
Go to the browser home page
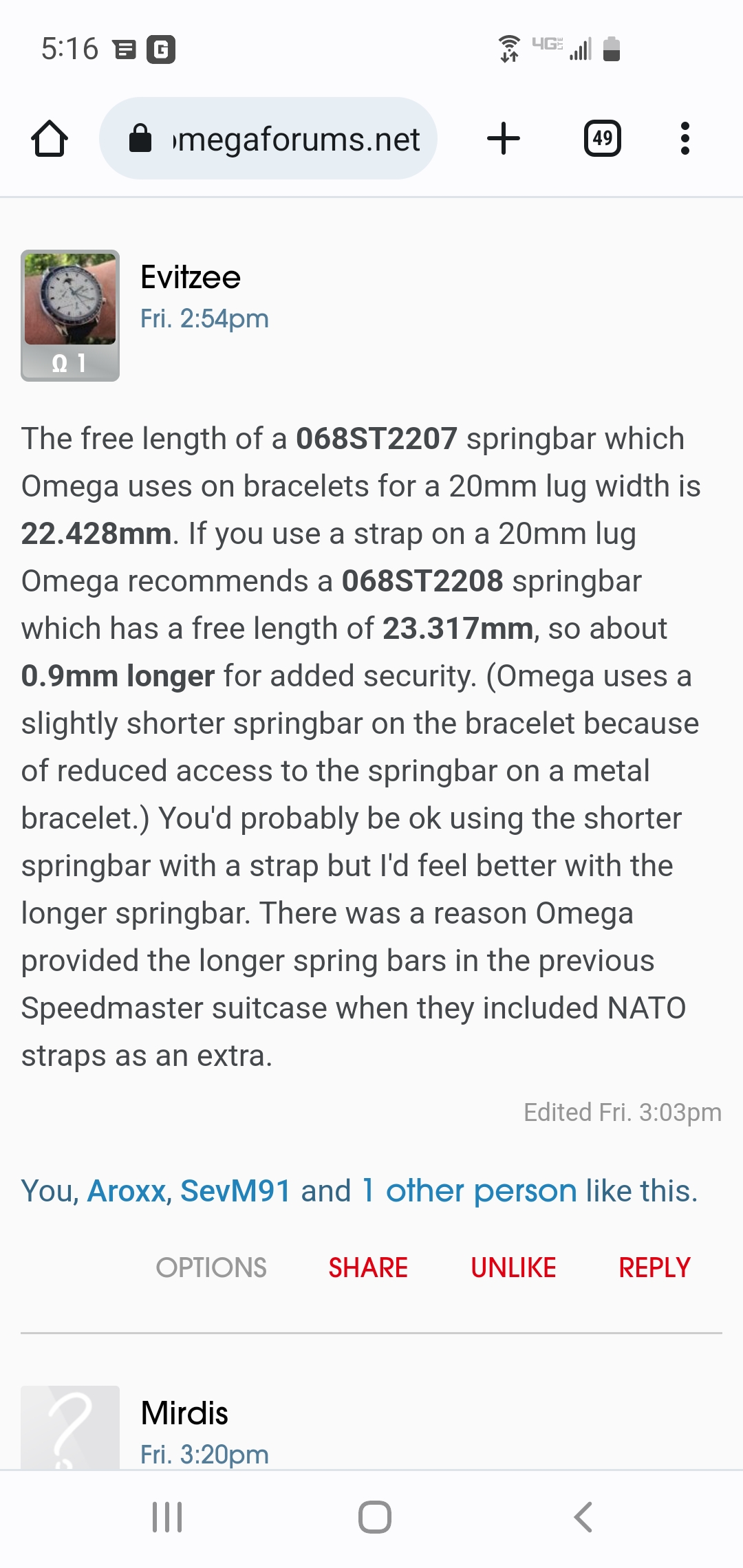click(50, 139)
